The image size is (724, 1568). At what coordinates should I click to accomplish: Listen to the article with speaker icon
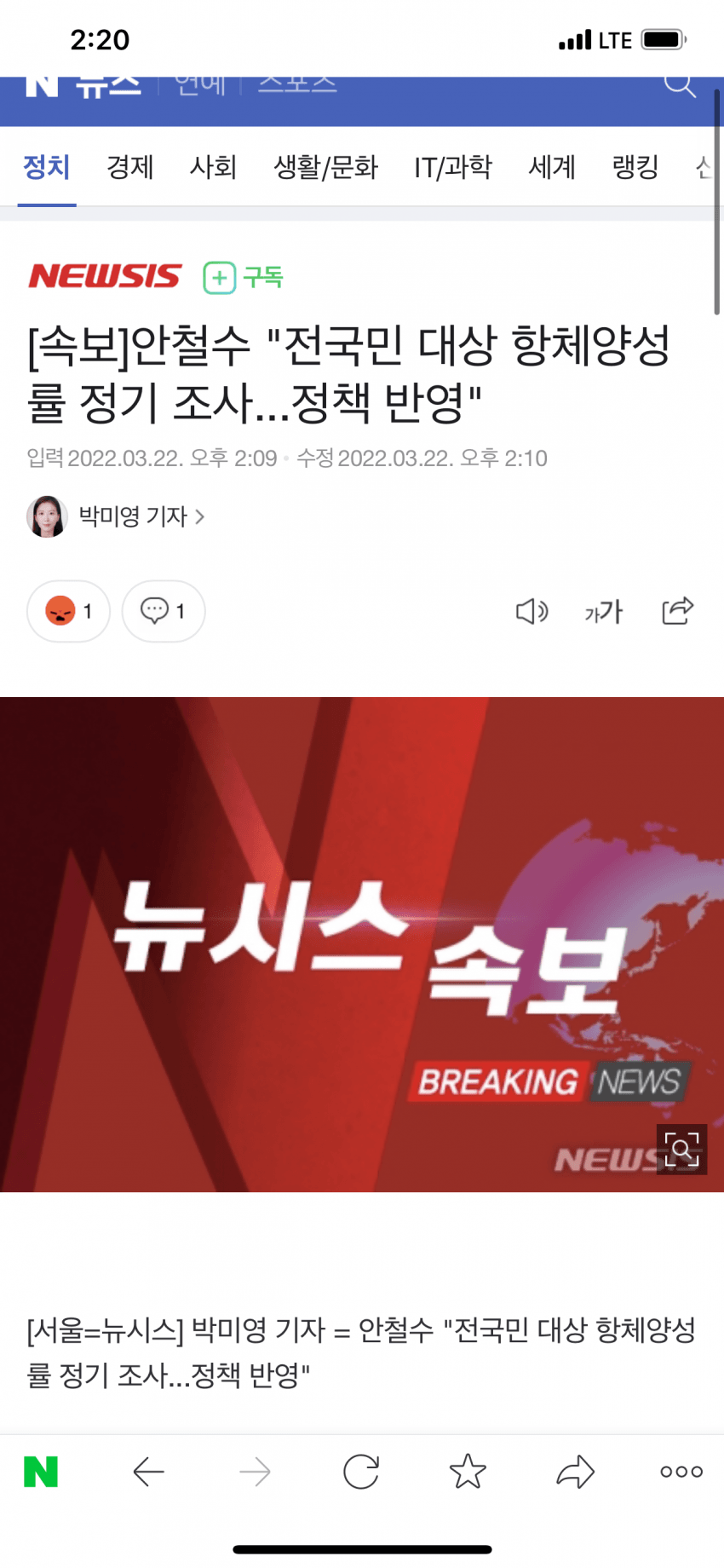click(x=532, y=611)
